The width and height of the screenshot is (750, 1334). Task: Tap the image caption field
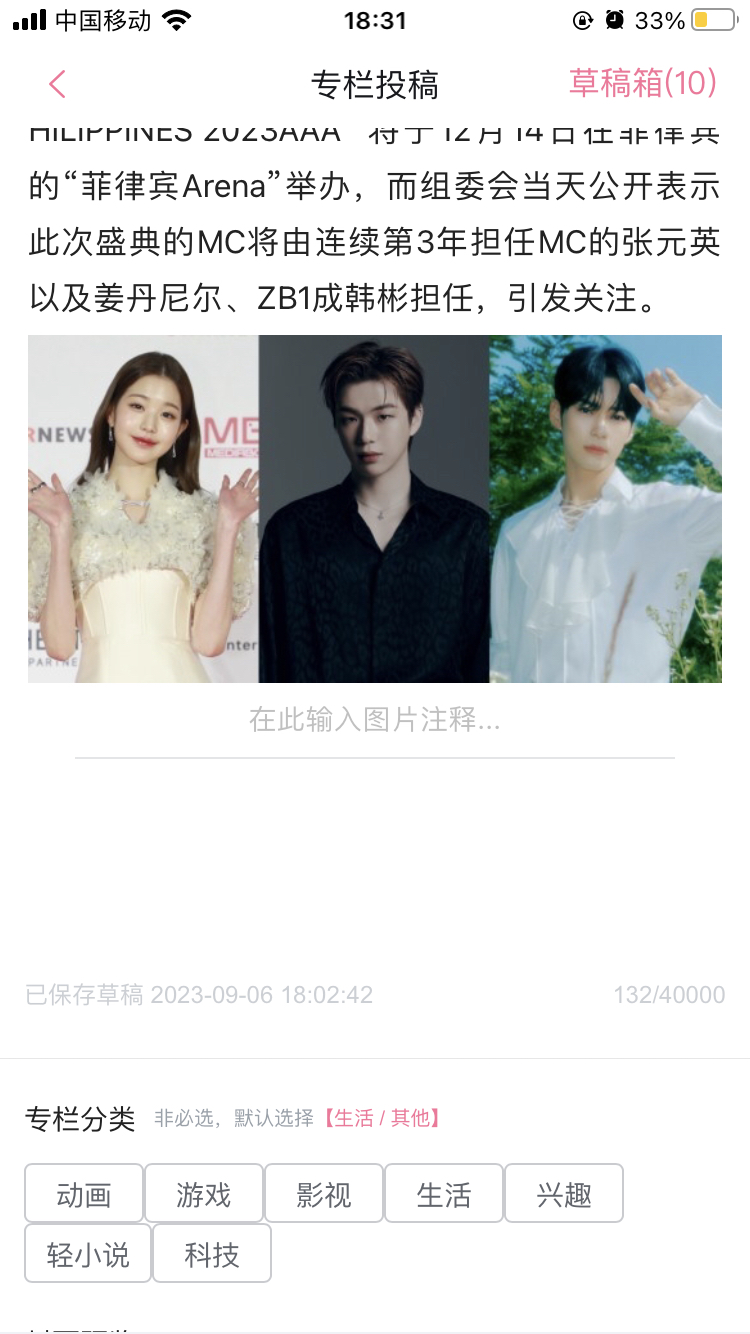(x=375, y=720)
